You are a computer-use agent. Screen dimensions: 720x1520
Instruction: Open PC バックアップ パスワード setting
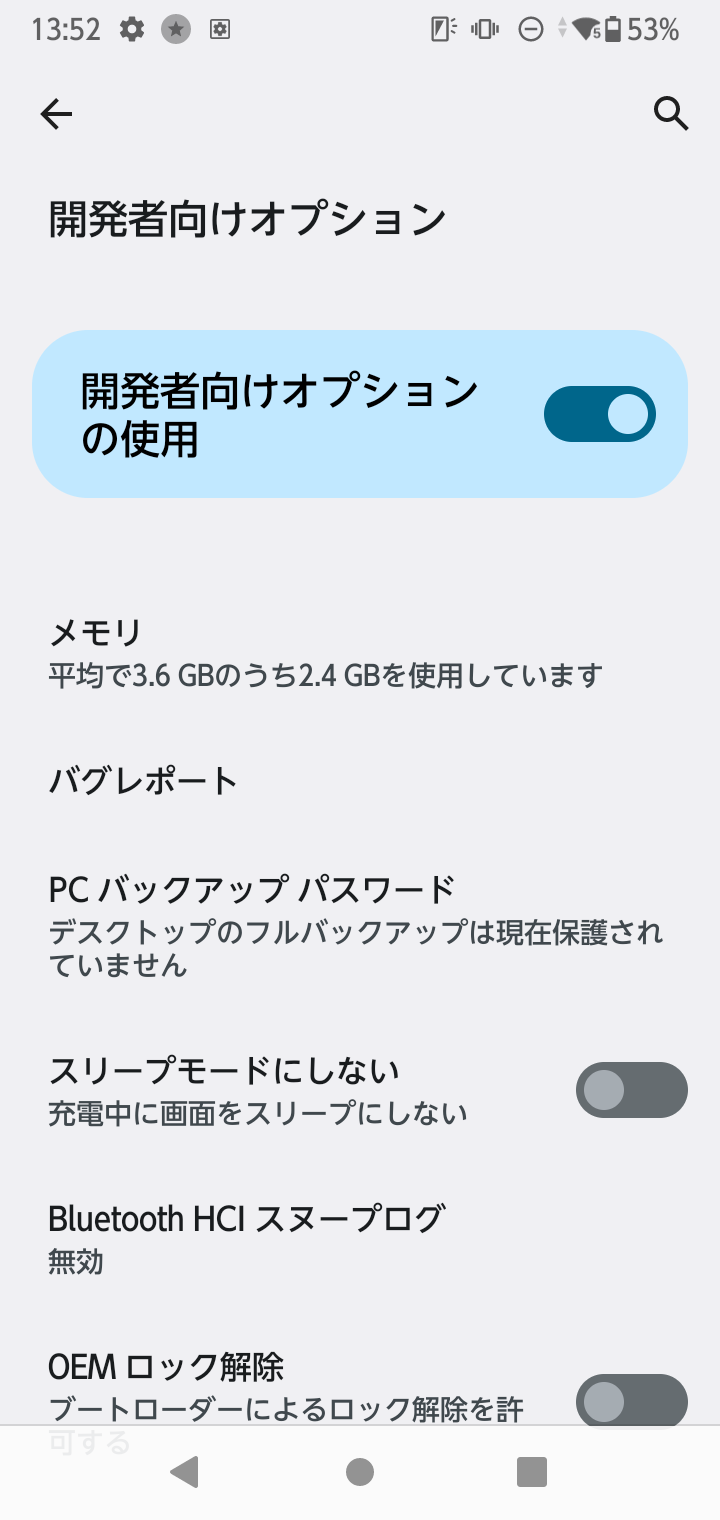[360, 925]
